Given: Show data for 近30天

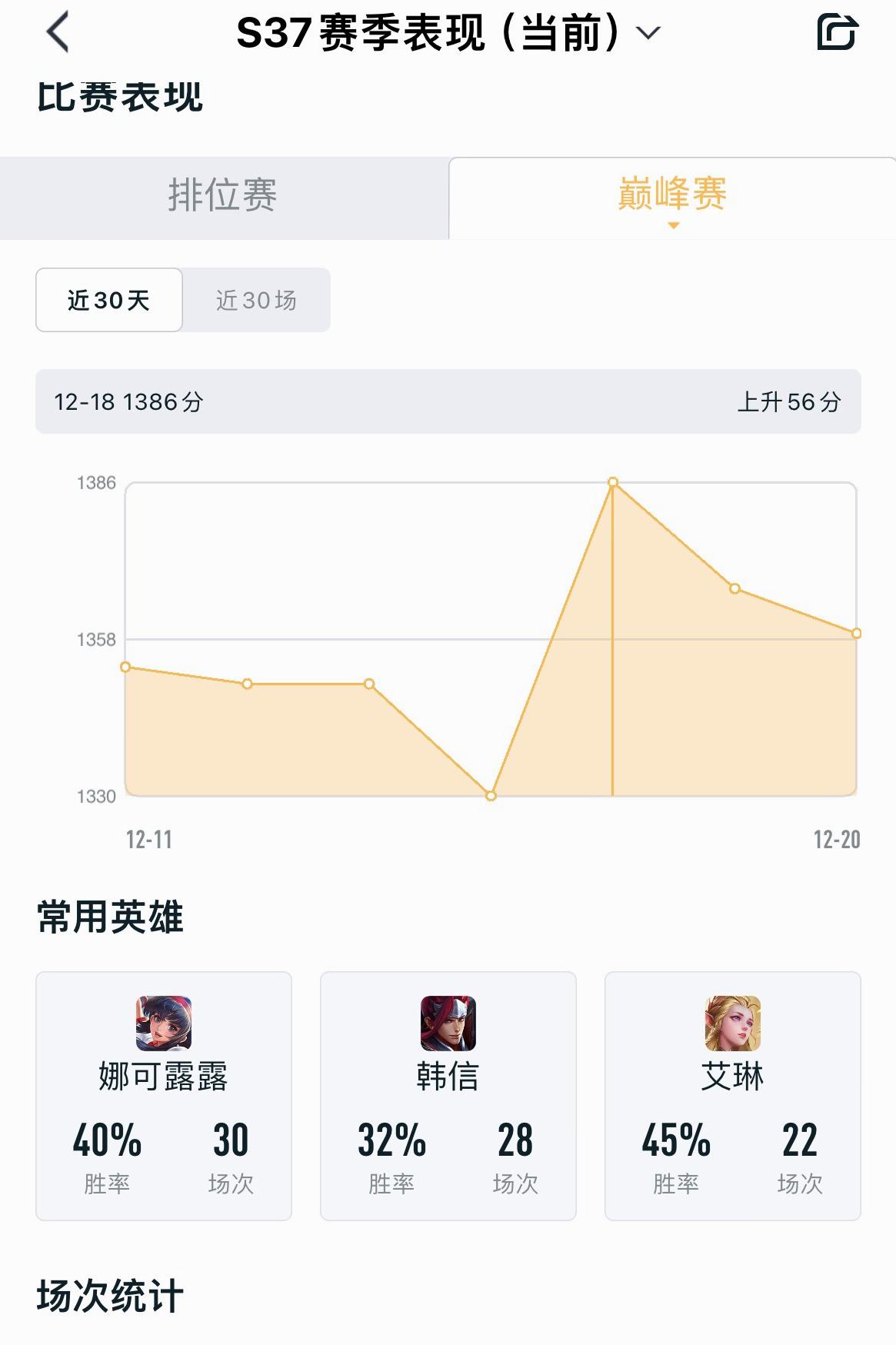Looking at the screenshot, I should pos(109,300).
